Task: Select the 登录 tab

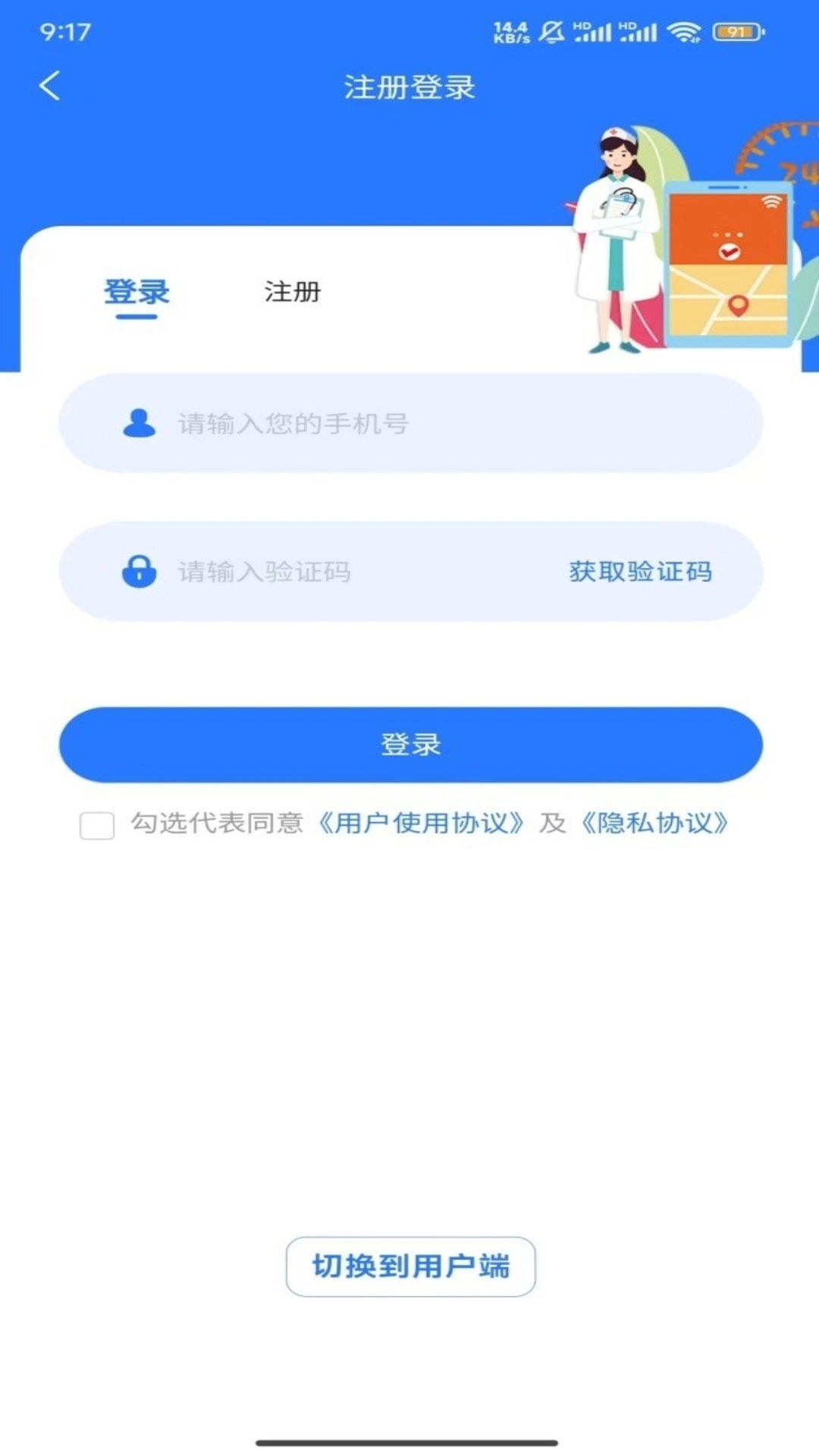Action: click(136, 292)
